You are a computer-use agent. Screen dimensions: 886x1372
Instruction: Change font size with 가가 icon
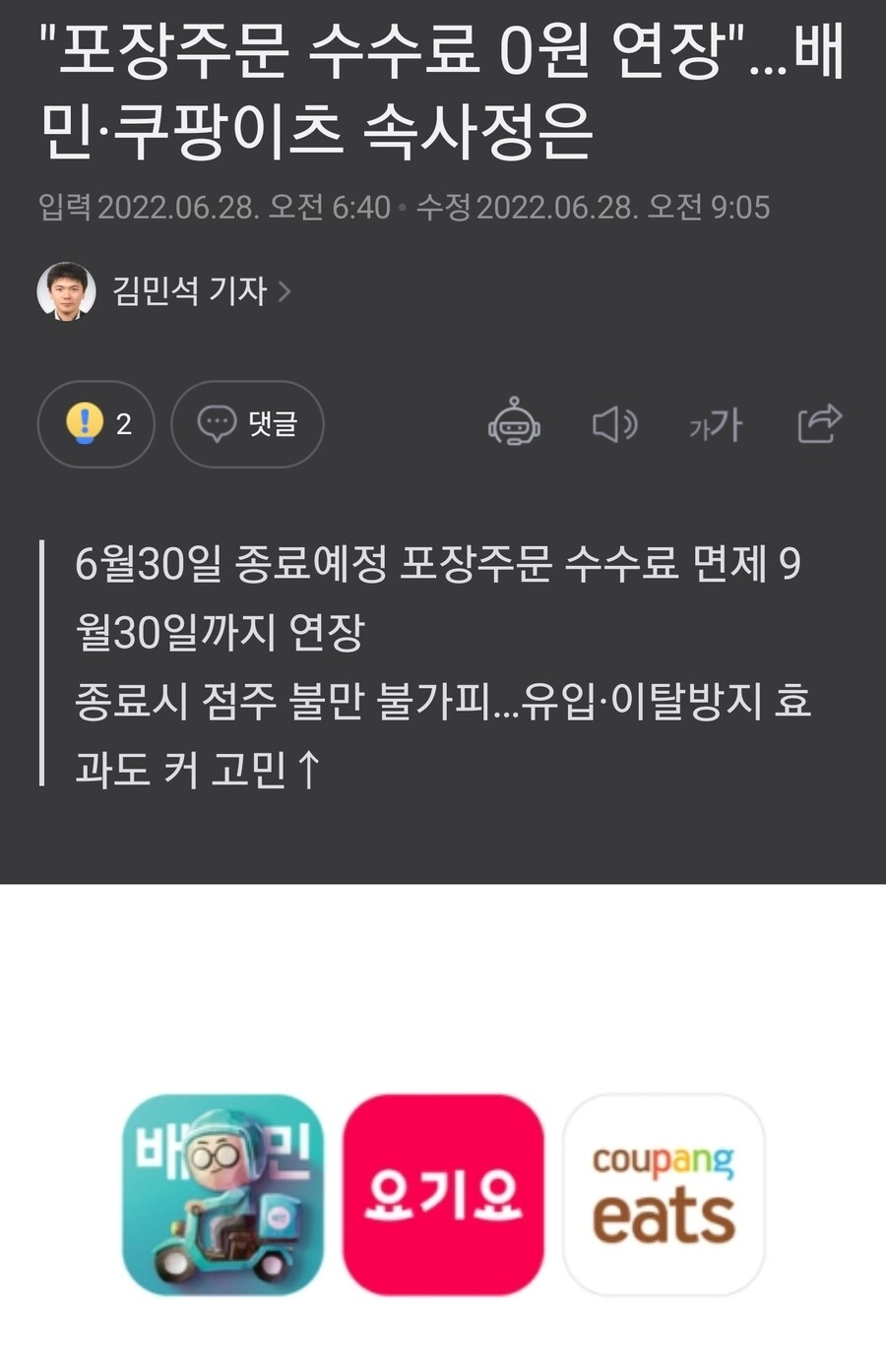[716, 425]
